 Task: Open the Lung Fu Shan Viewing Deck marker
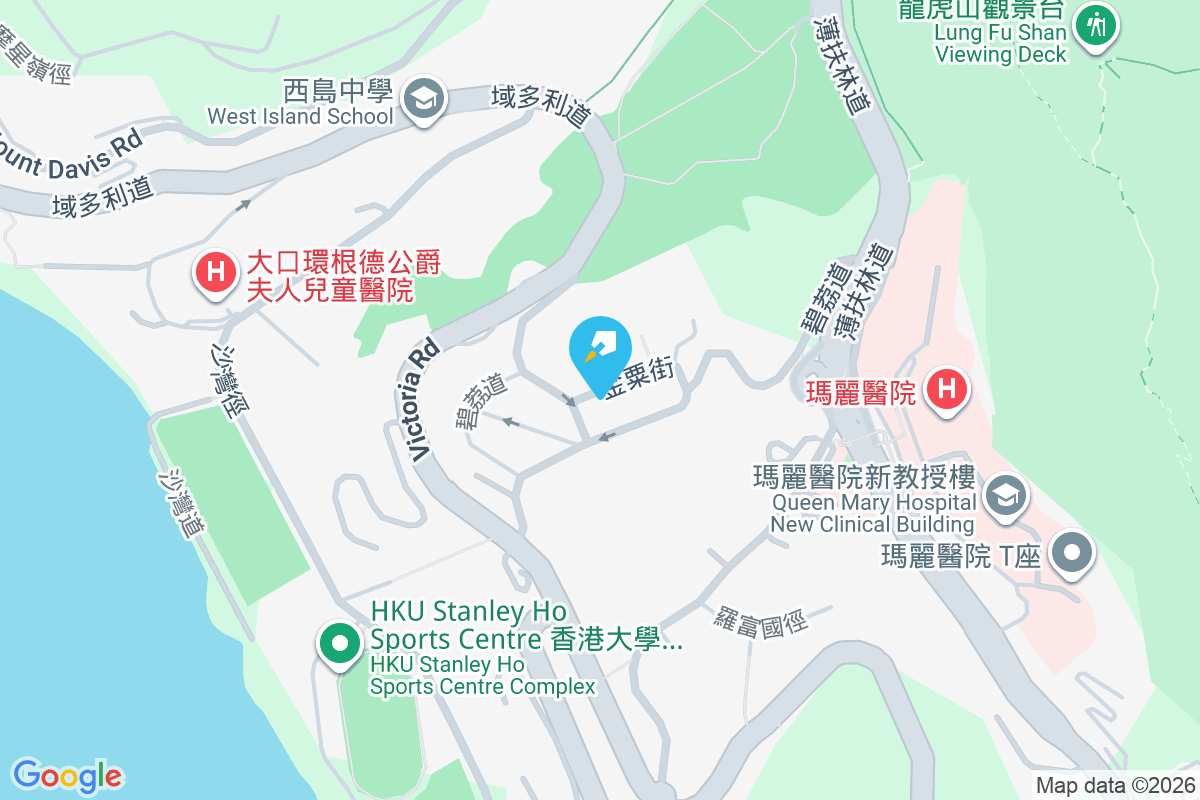tap(1097, 24)
